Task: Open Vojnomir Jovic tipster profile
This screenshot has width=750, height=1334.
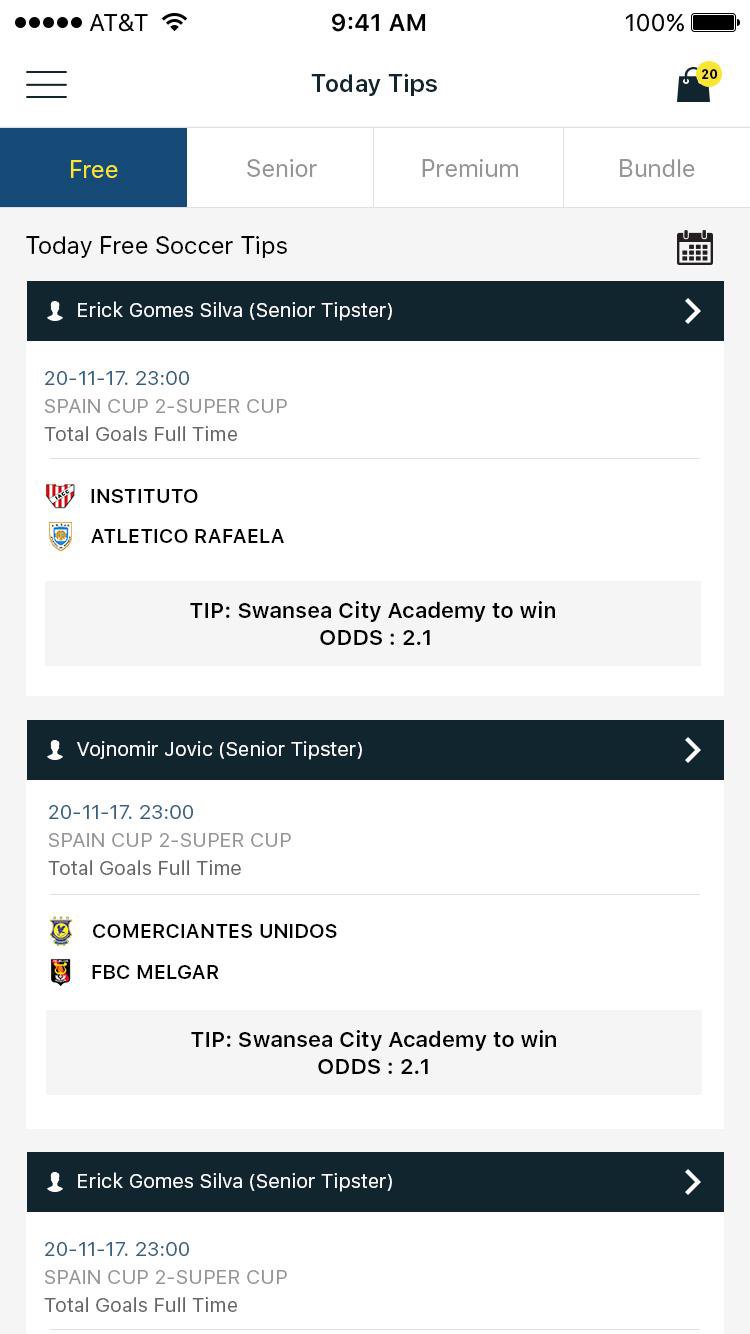Action: 375,749
